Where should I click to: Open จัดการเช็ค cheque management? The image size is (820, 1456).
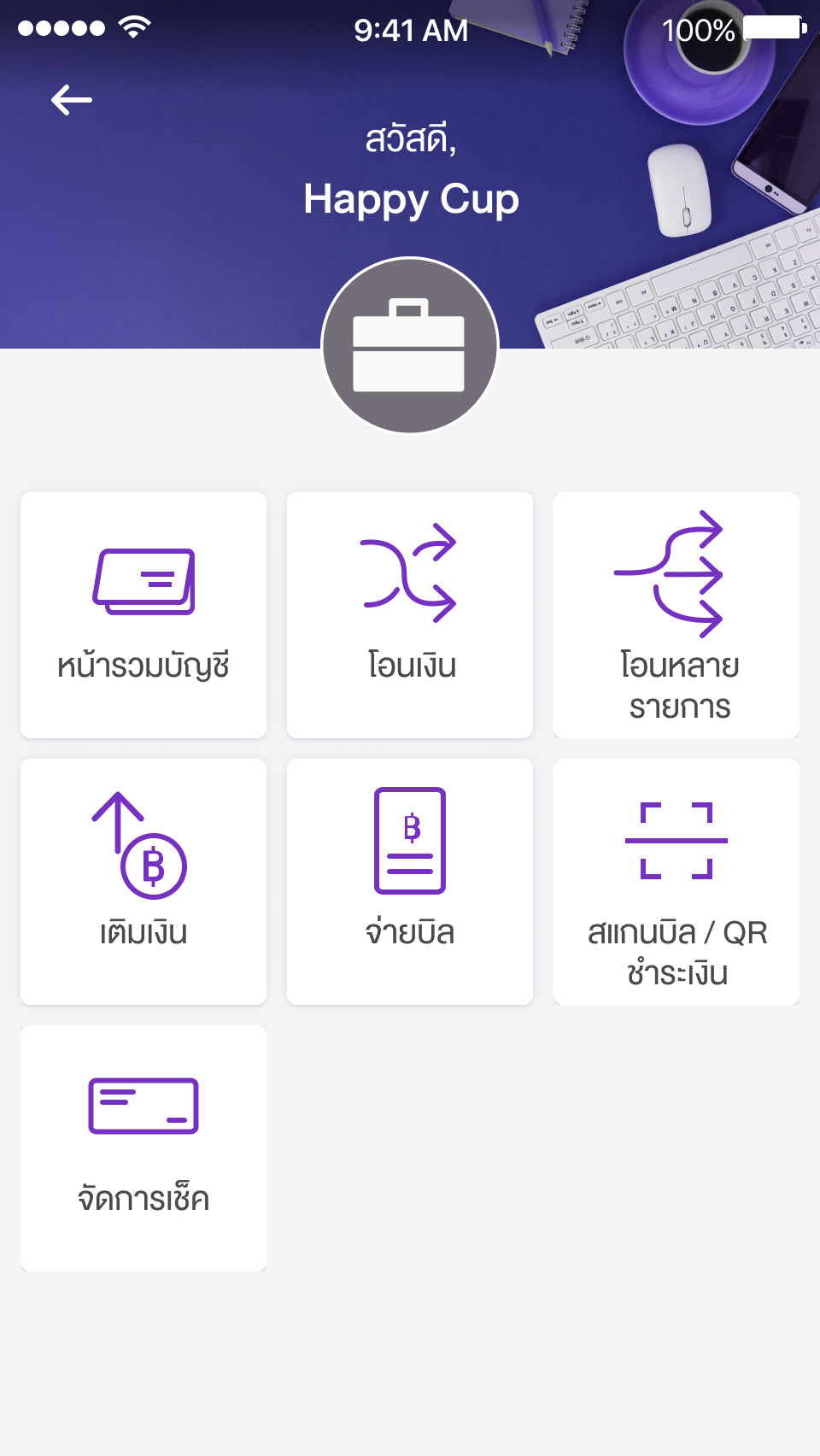[x=143, y=1148]
